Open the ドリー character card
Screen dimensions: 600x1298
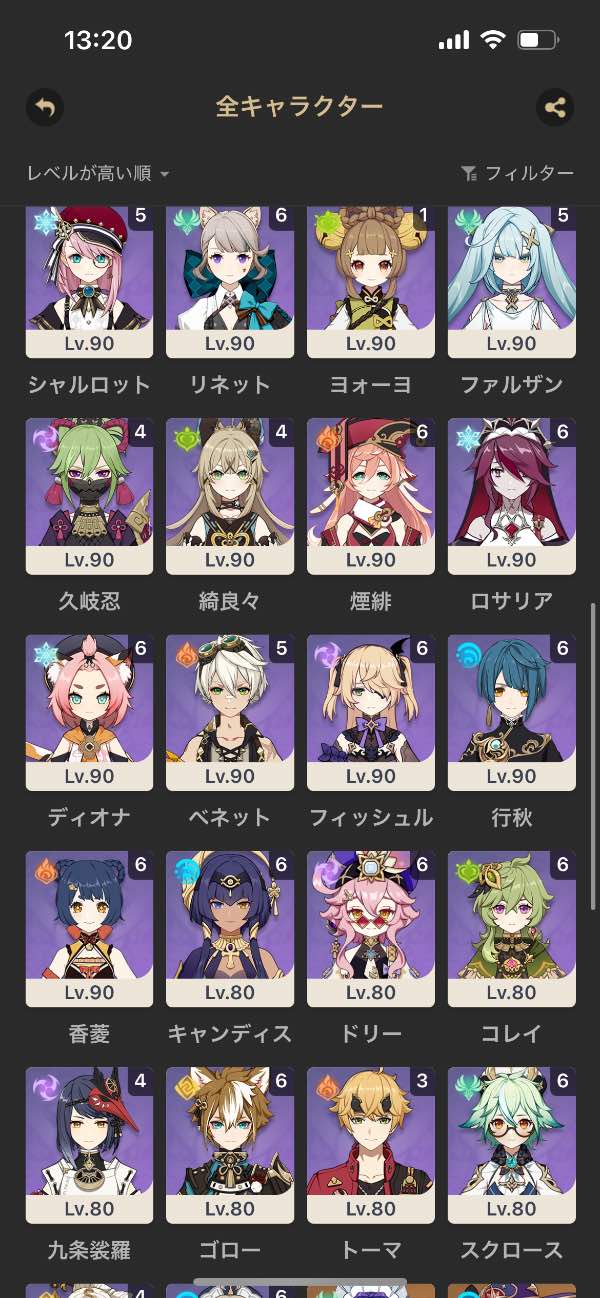click(371, 928)
